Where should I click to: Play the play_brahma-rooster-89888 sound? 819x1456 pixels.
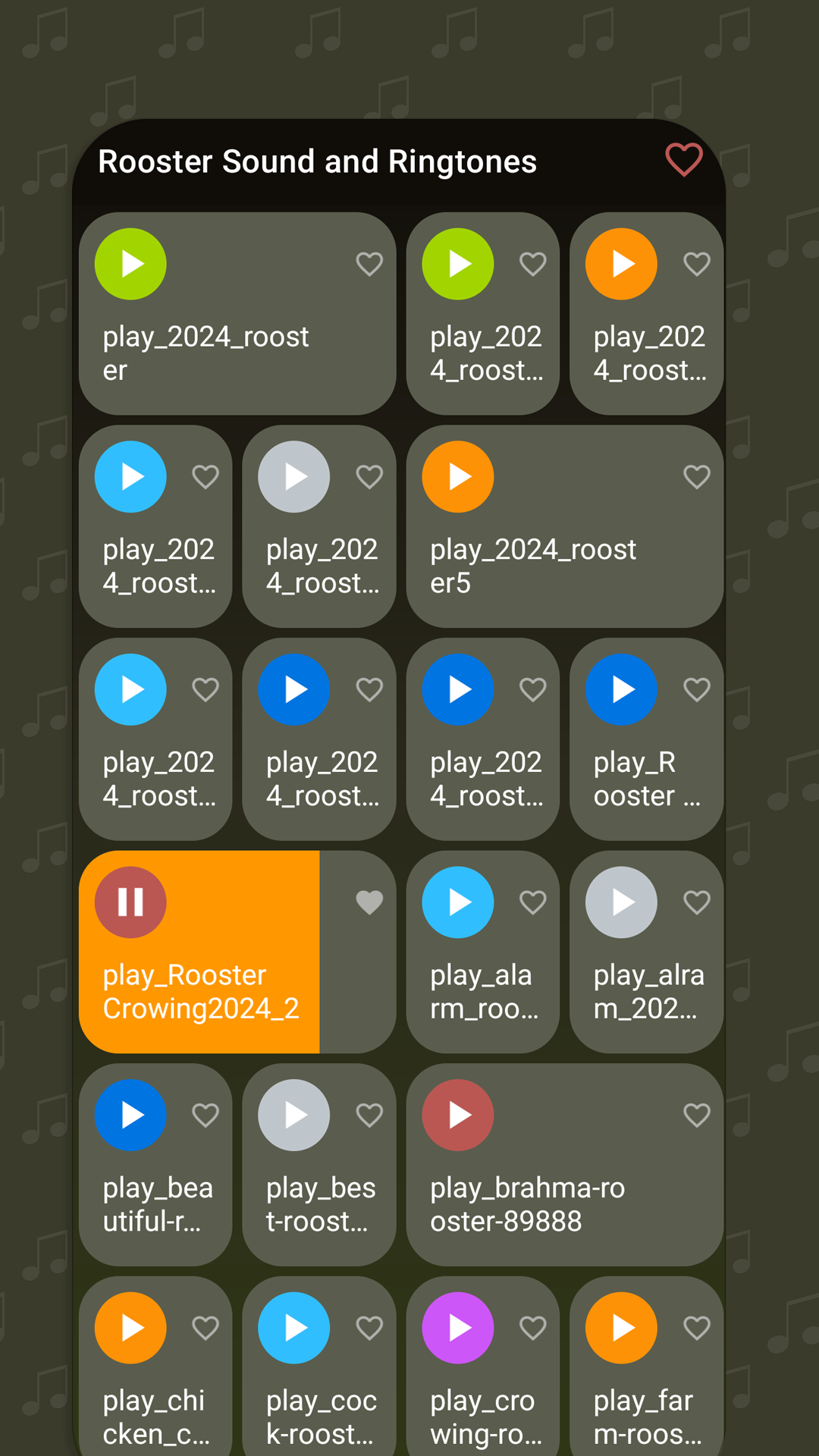tap(457, 1115)
